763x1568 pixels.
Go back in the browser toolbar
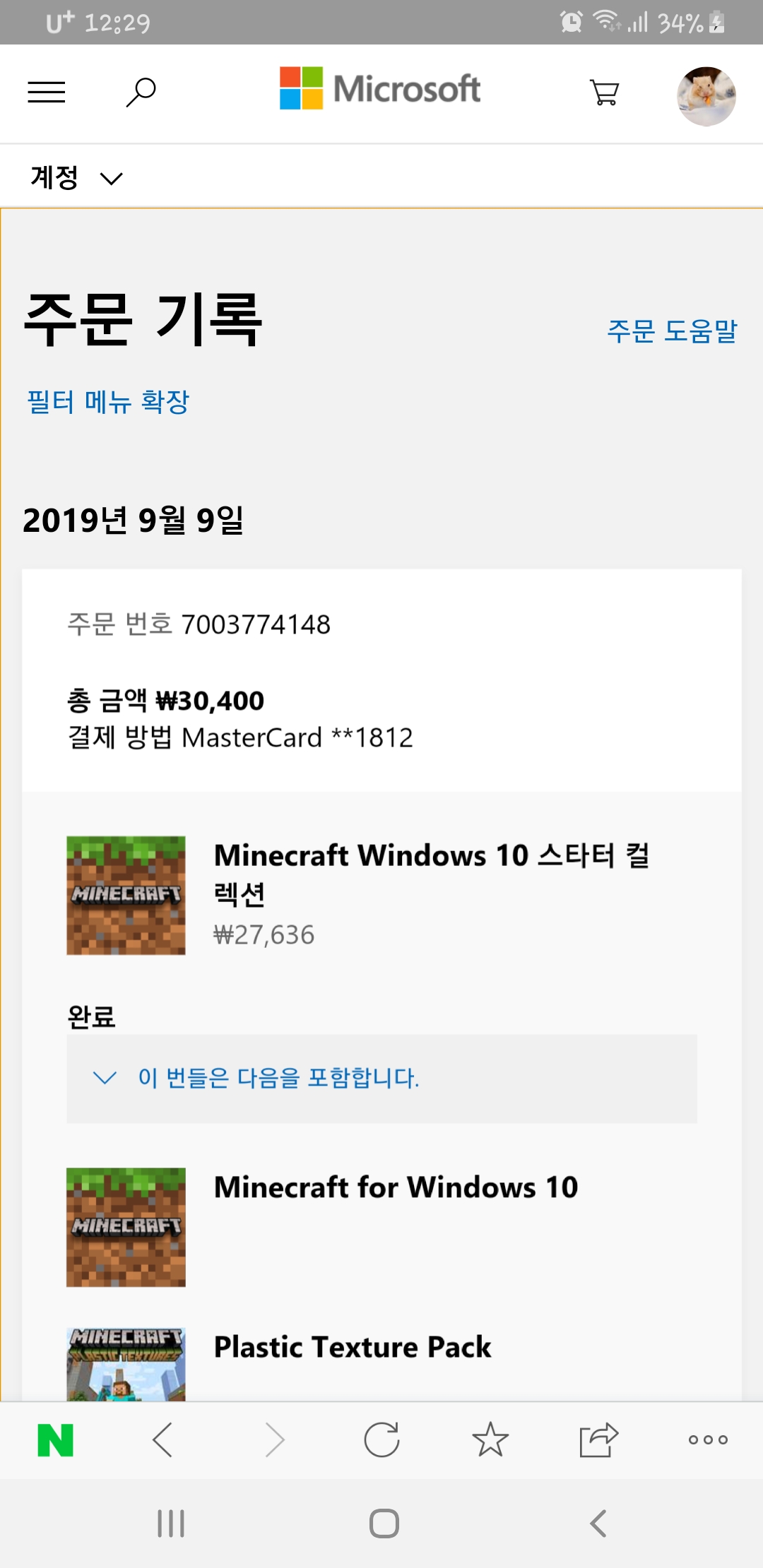click(163, 1440)
